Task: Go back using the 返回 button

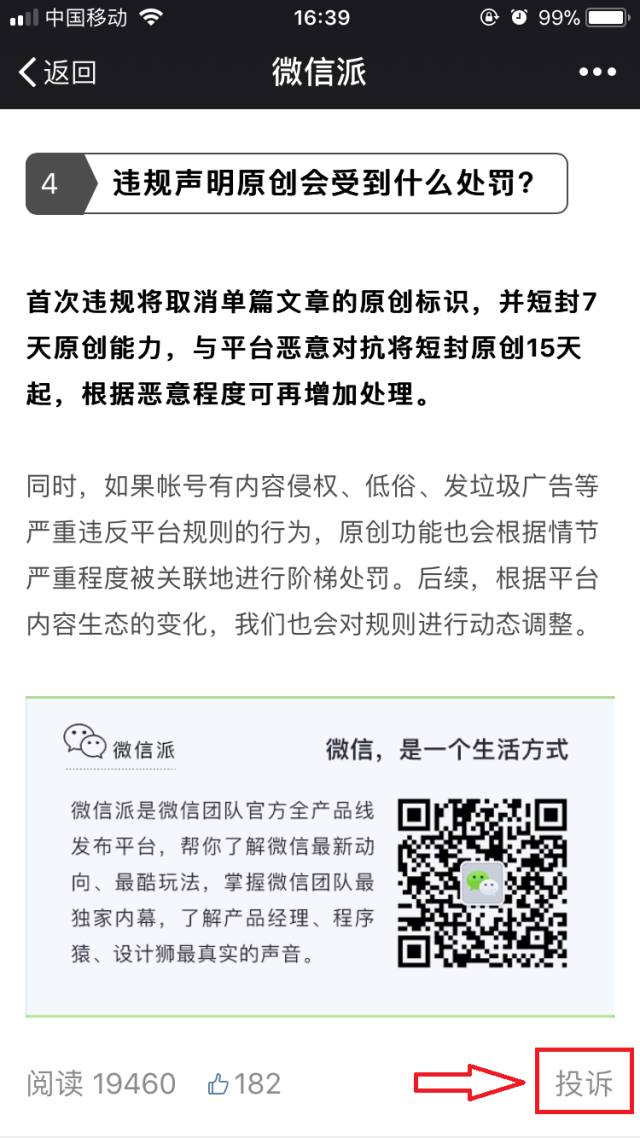Action: (56, 72)
